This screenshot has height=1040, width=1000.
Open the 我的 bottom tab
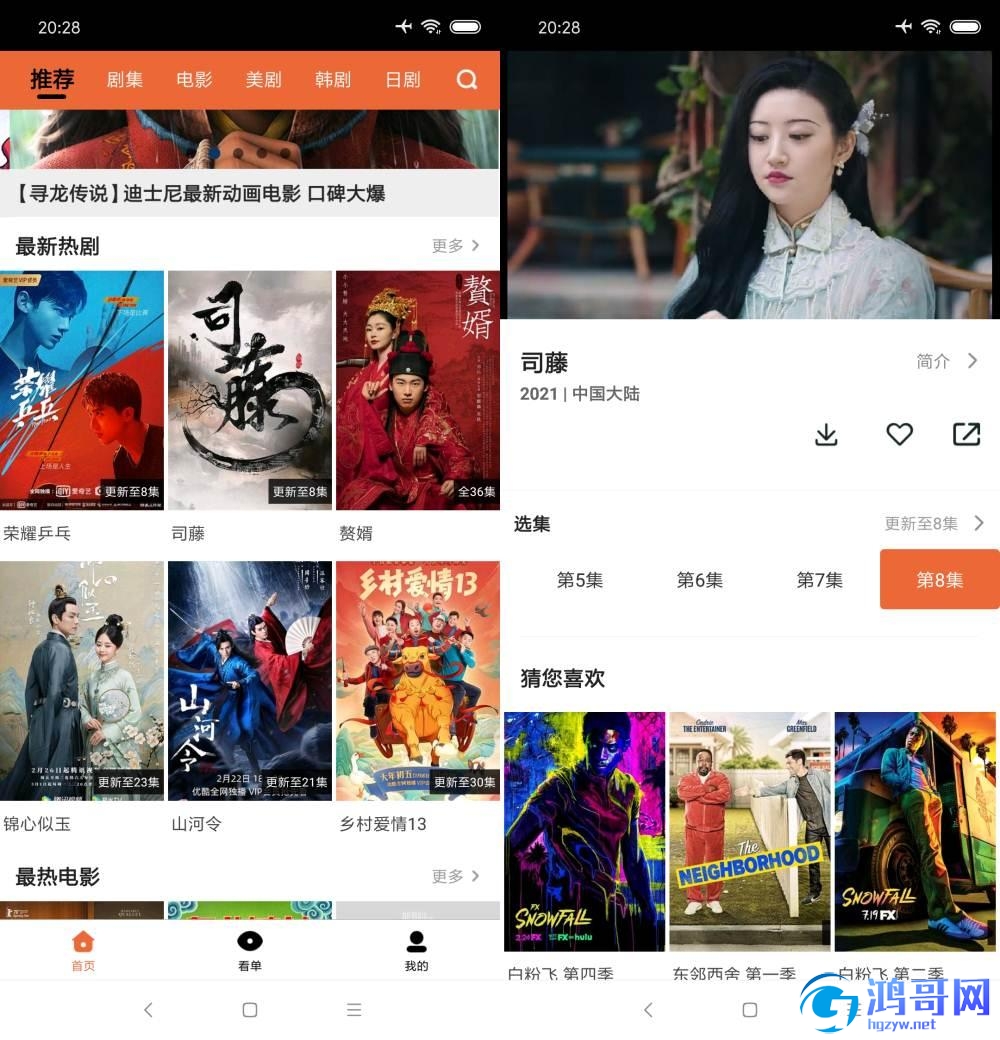(x=416, y=950)
